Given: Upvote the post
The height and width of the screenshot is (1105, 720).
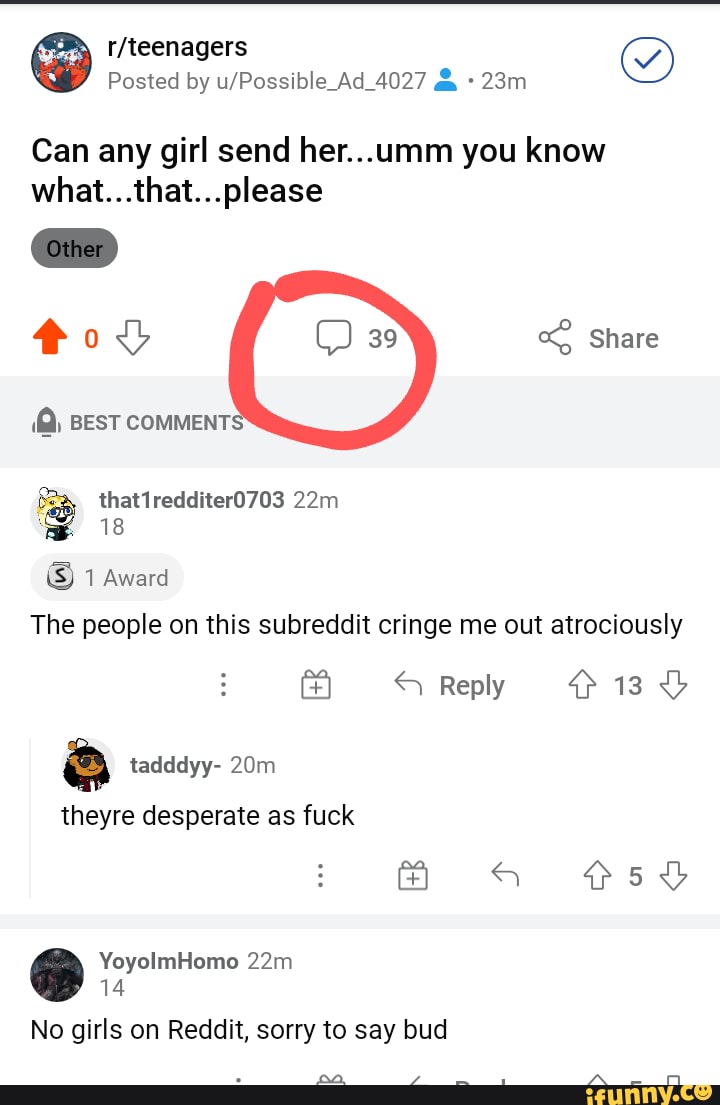Looking at the screenshot, I should (x=48, y=338).
